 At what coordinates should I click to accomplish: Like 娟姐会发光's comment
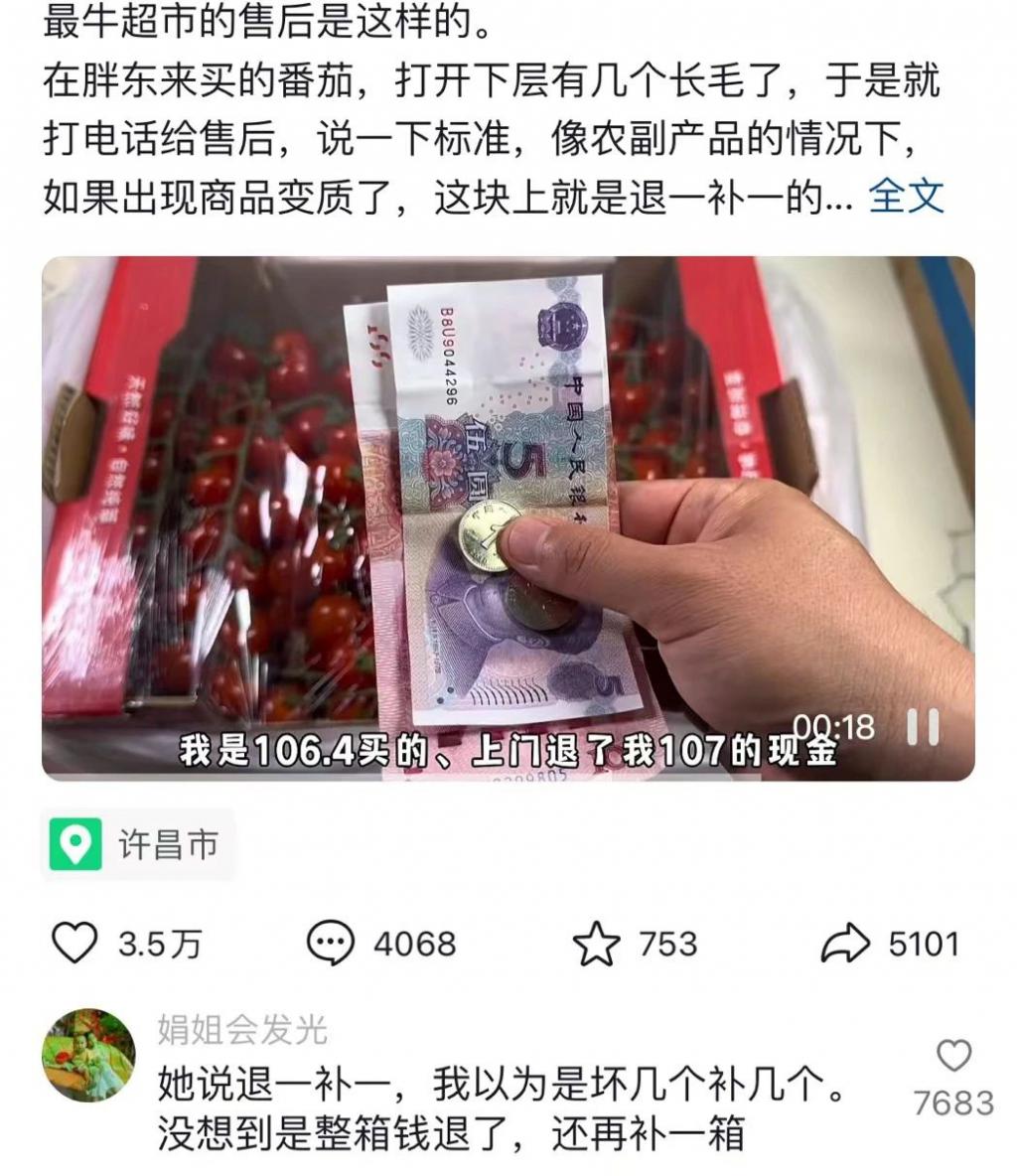click(953, 1056)
